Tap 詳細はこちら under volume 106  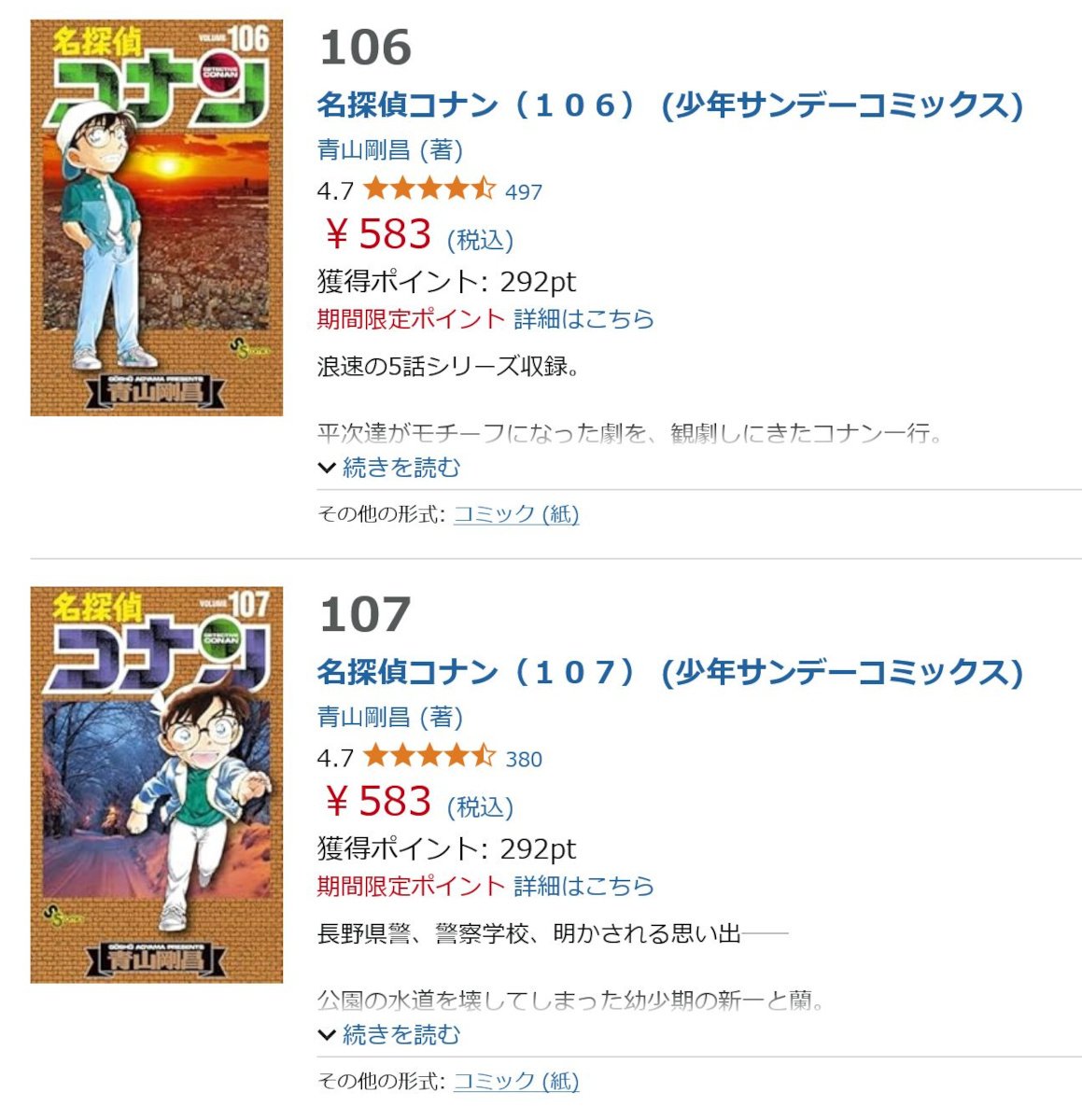click(x=583, y=318)
